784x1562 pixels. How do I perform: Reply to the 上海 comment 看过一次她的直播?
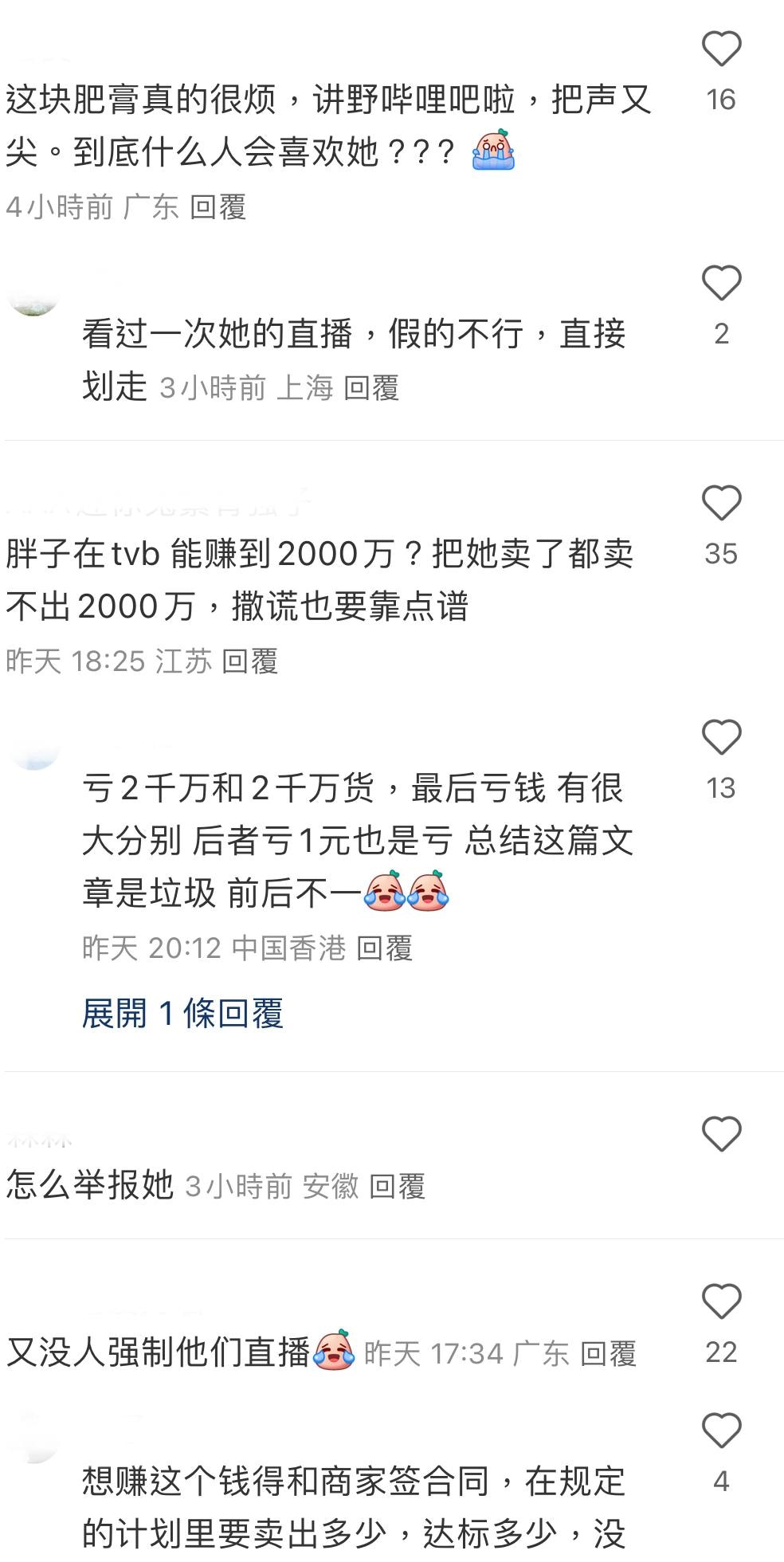point(370,388)
